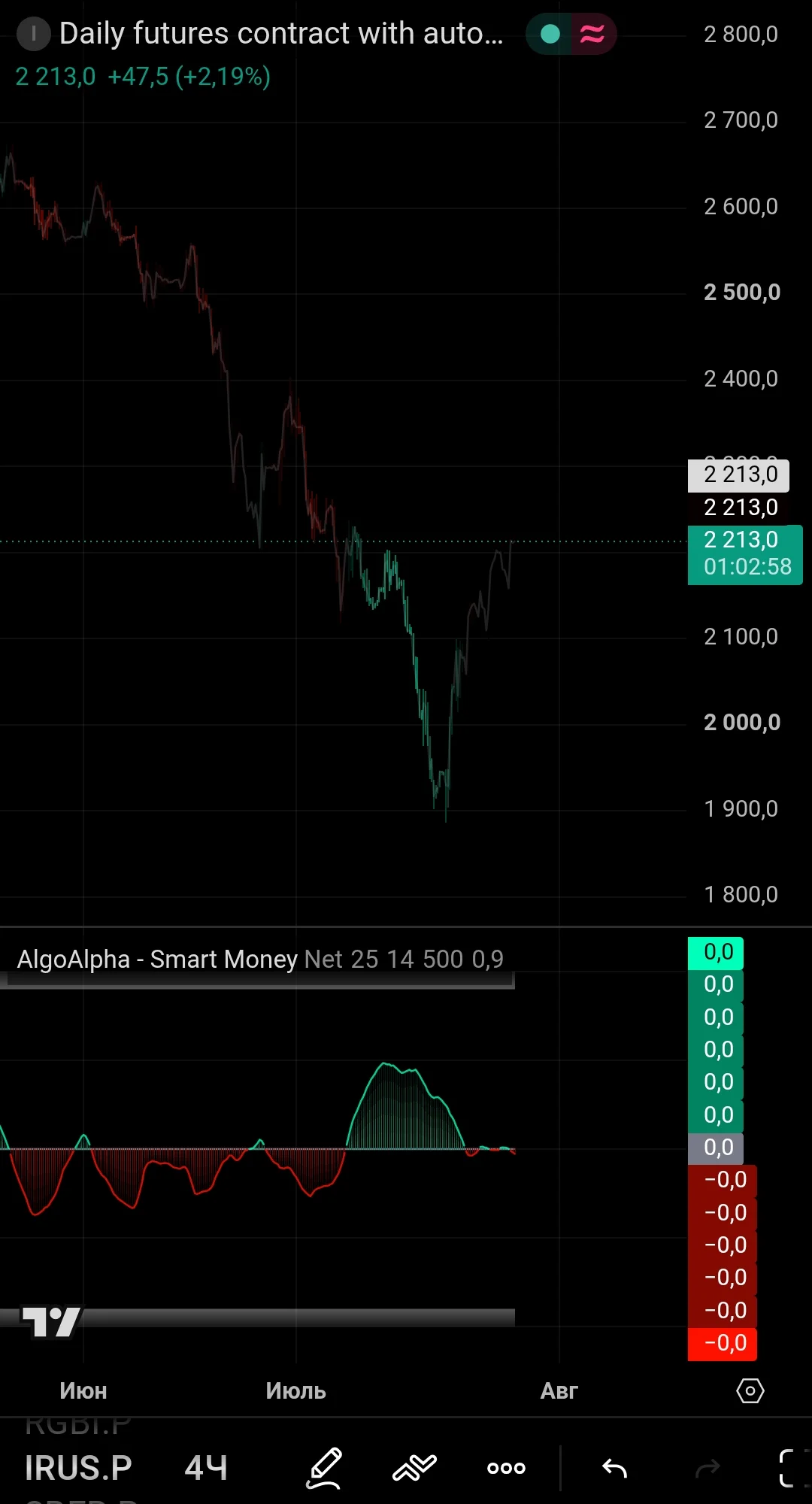Open AlgoAlpha Smart Money indicator legend
Viewport: 812px width, 1504px height.
[x=260, y=959]
